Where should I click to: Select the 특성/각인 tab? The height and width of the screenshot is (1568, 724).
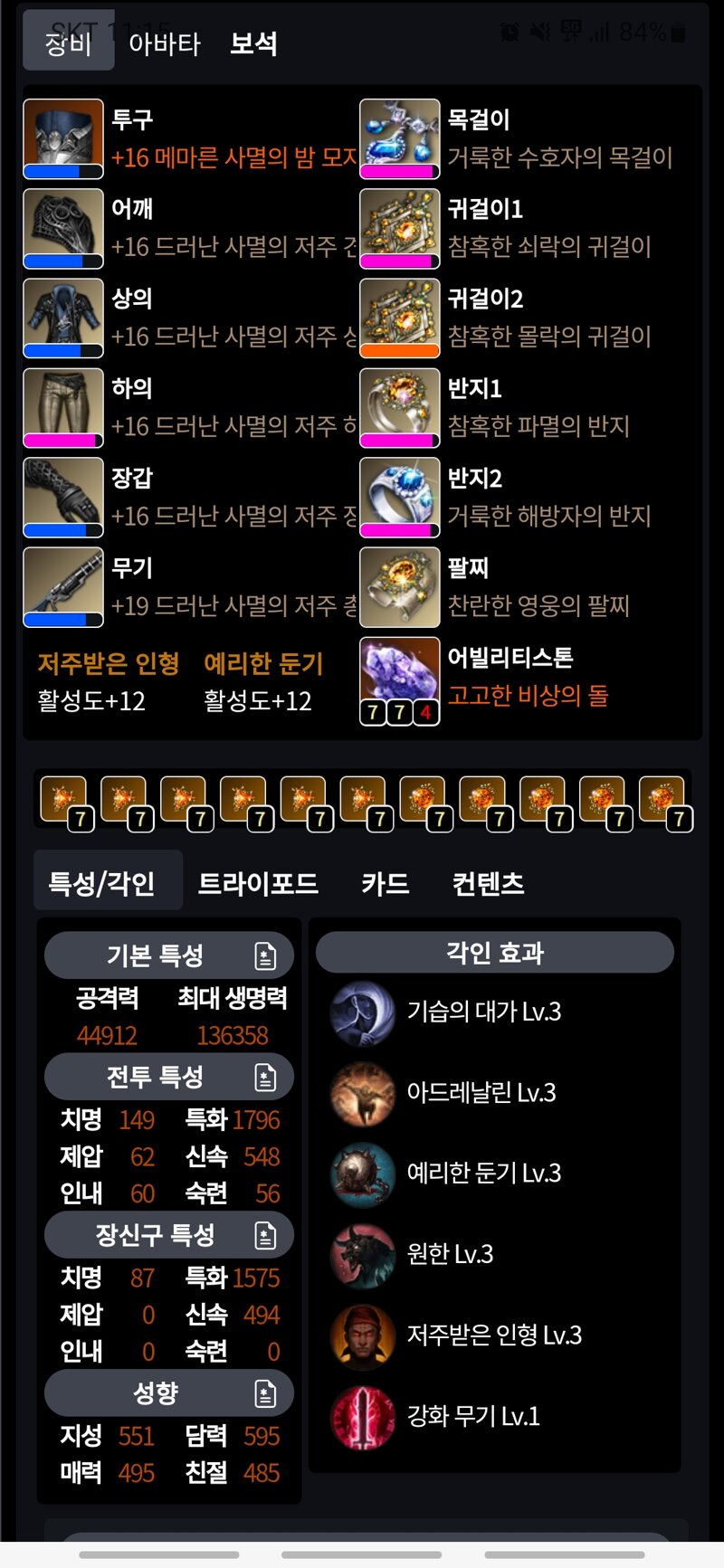(101, 883)
